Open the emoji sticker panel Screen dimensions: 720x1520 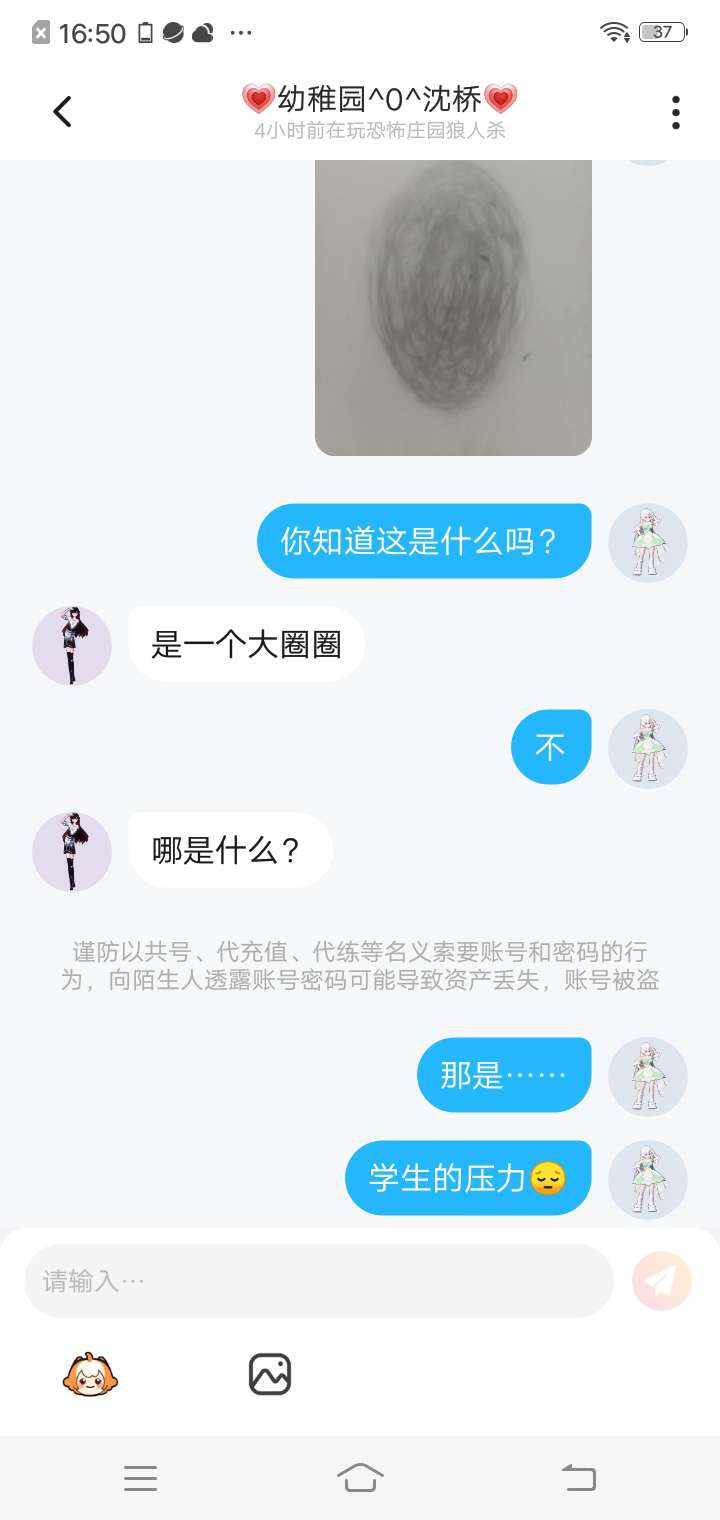[x=90, y=1374]
